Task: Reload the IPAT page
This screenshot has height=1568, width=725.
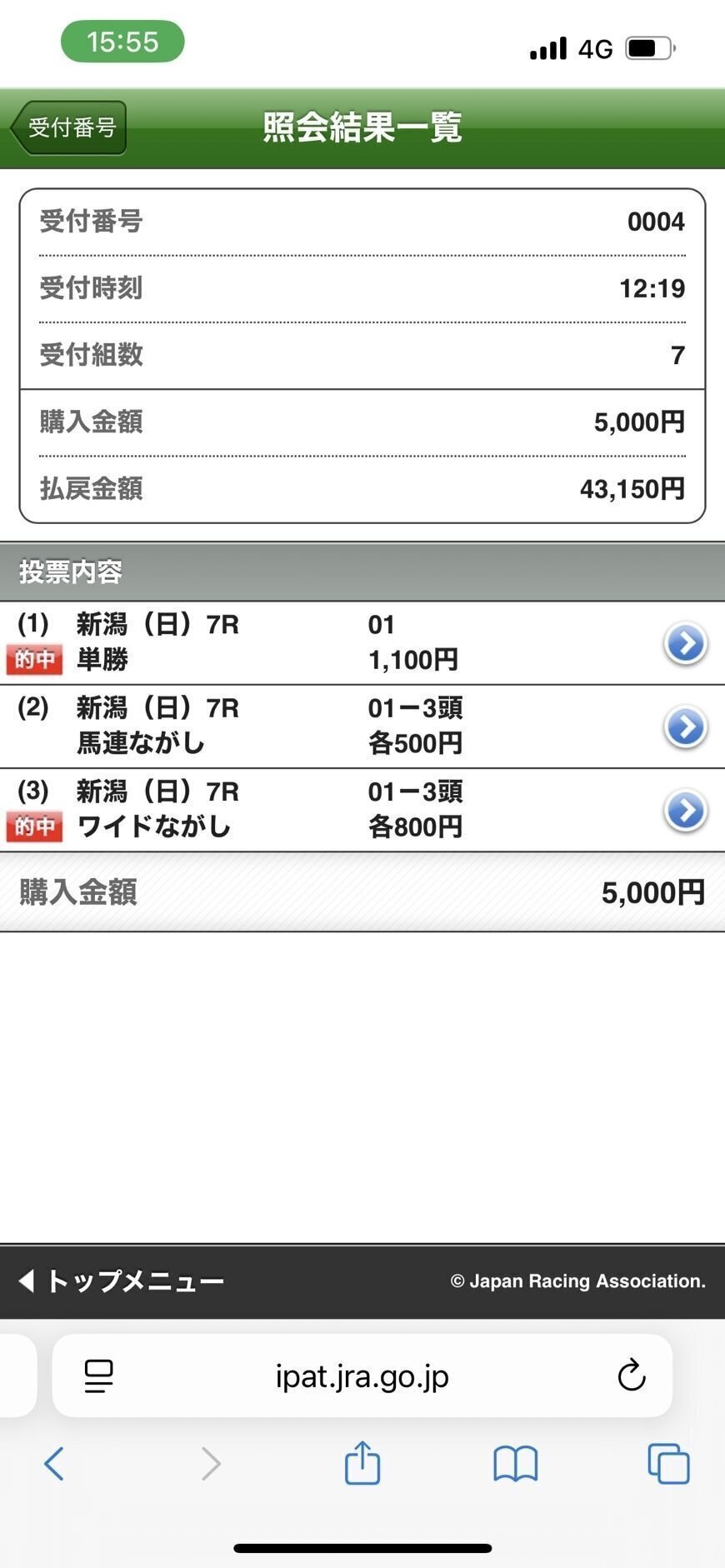Action: [632, 1376]
